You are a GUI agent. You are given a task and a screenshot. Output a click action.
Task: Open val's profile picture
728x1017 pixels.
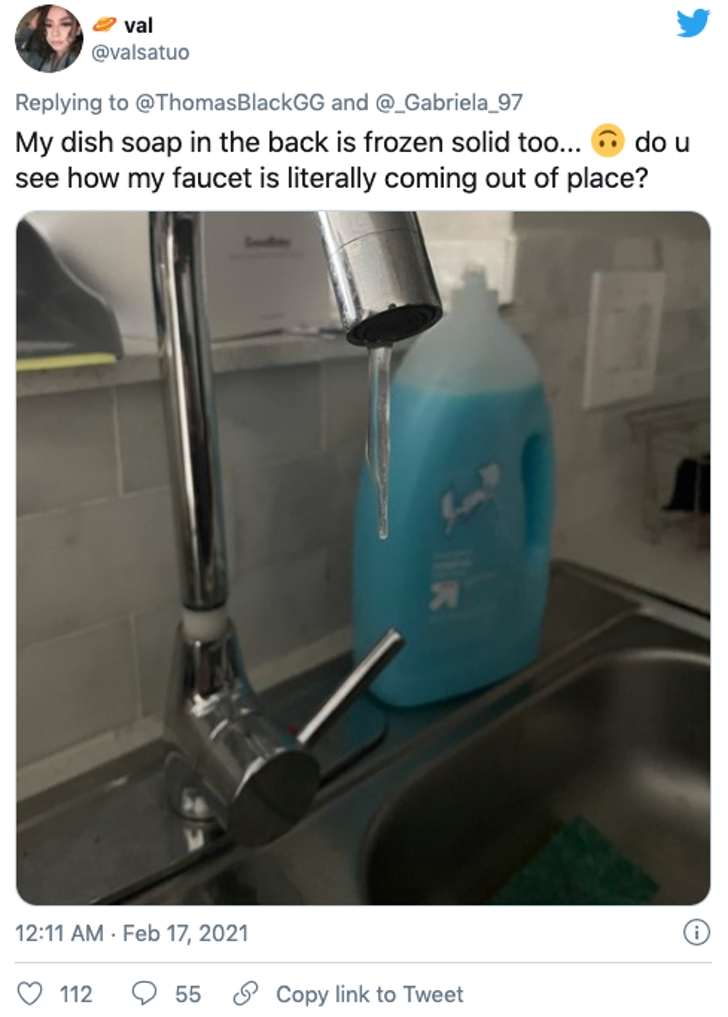[x=48, y=38]
